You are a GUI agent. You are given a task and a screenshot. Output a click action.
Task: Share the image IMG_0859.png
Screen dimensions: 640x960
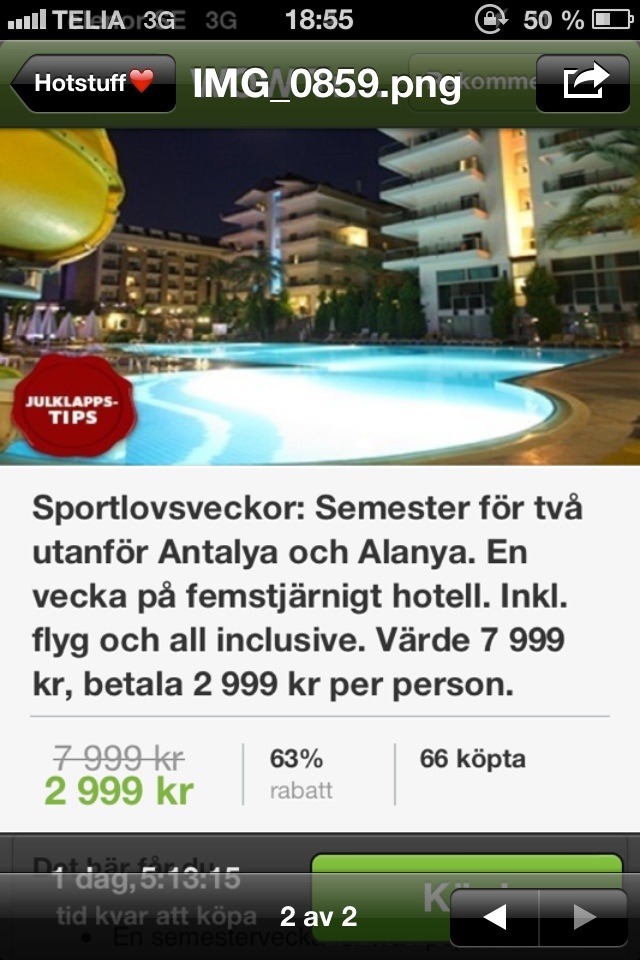point(585,83)
